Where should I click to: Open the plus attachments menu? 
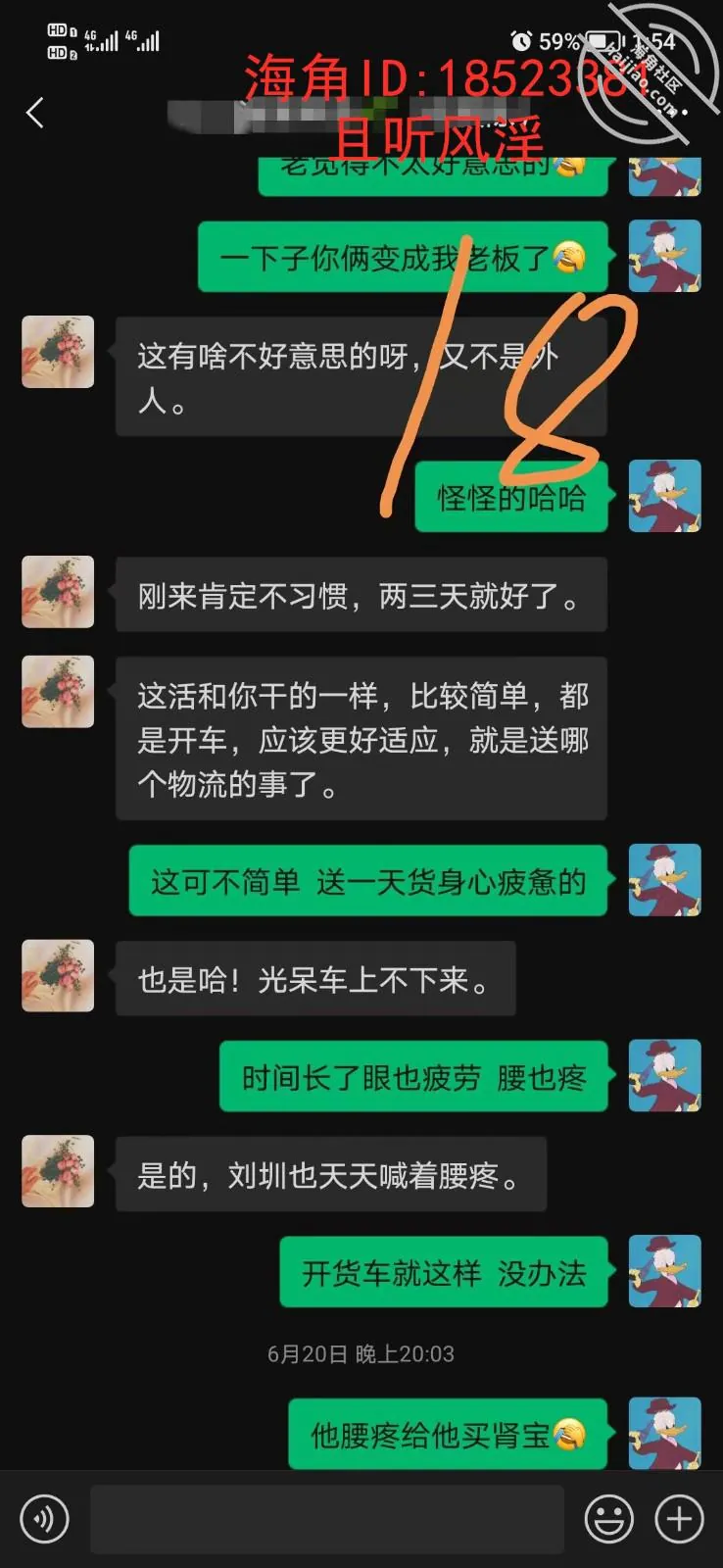[679, 1519]
